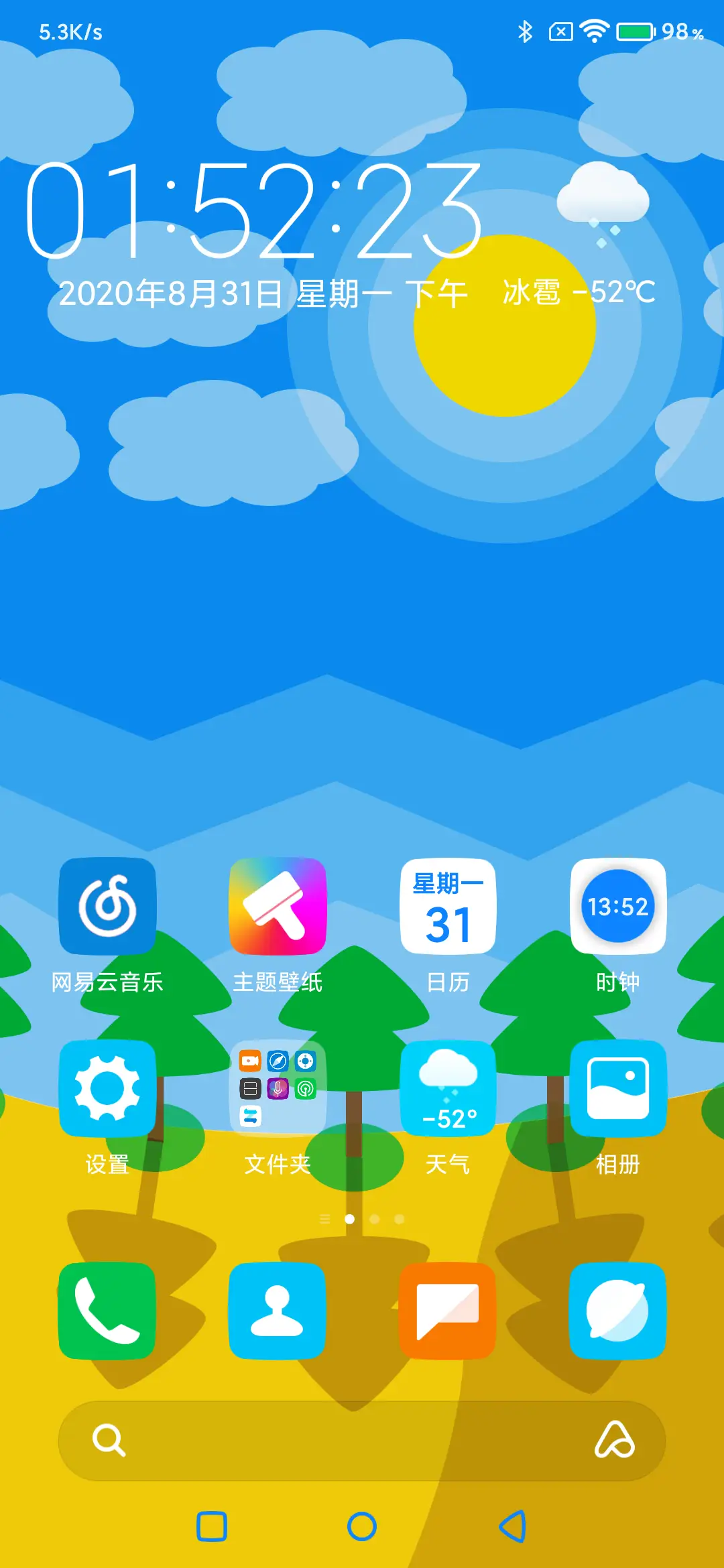Open the Calendar app showing 星期一 31
The height and width of the screenshot is (1568, 724).
click(448, 905)
